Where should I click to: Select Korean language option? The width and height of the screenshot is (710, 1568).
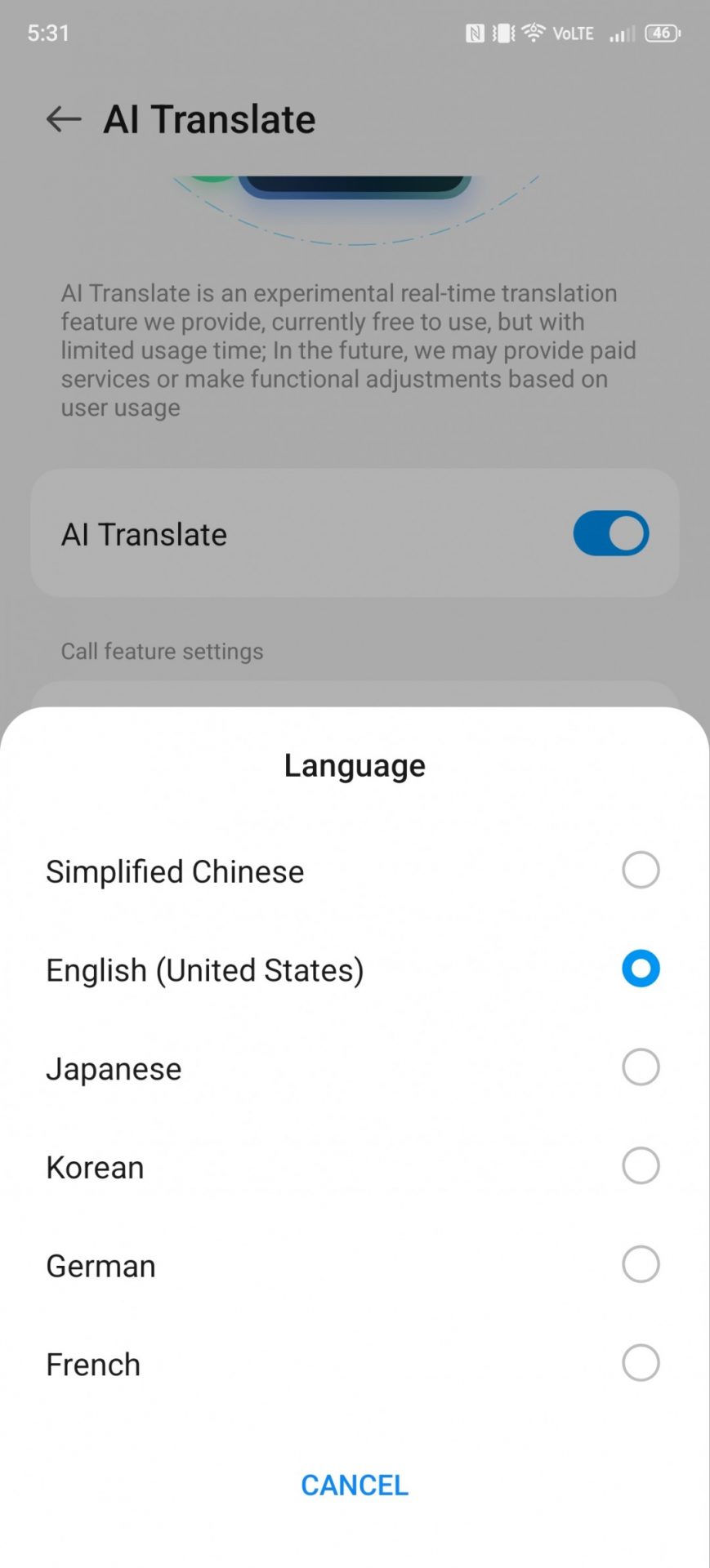pos(640,1166)
